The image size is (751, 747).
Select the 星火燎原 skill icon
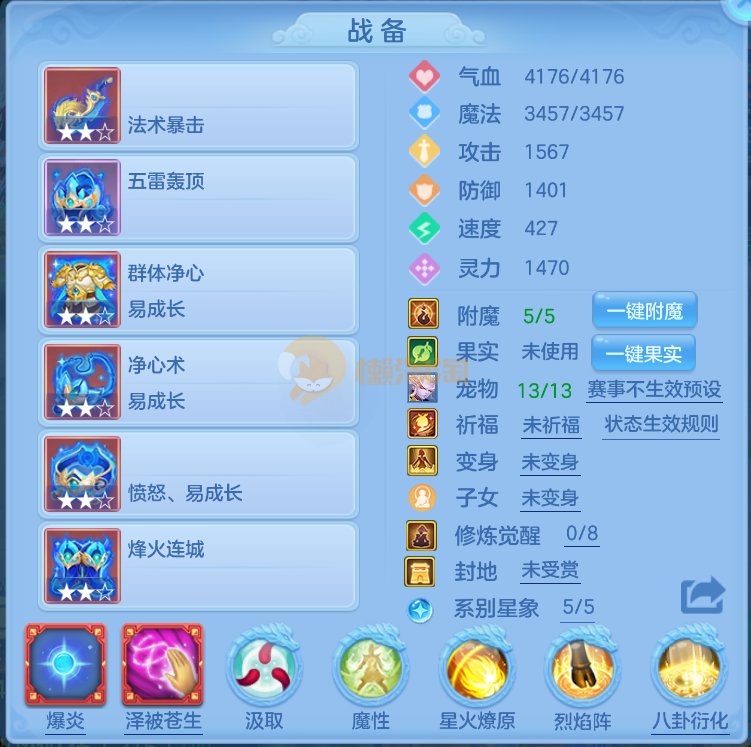coord(476,666)
